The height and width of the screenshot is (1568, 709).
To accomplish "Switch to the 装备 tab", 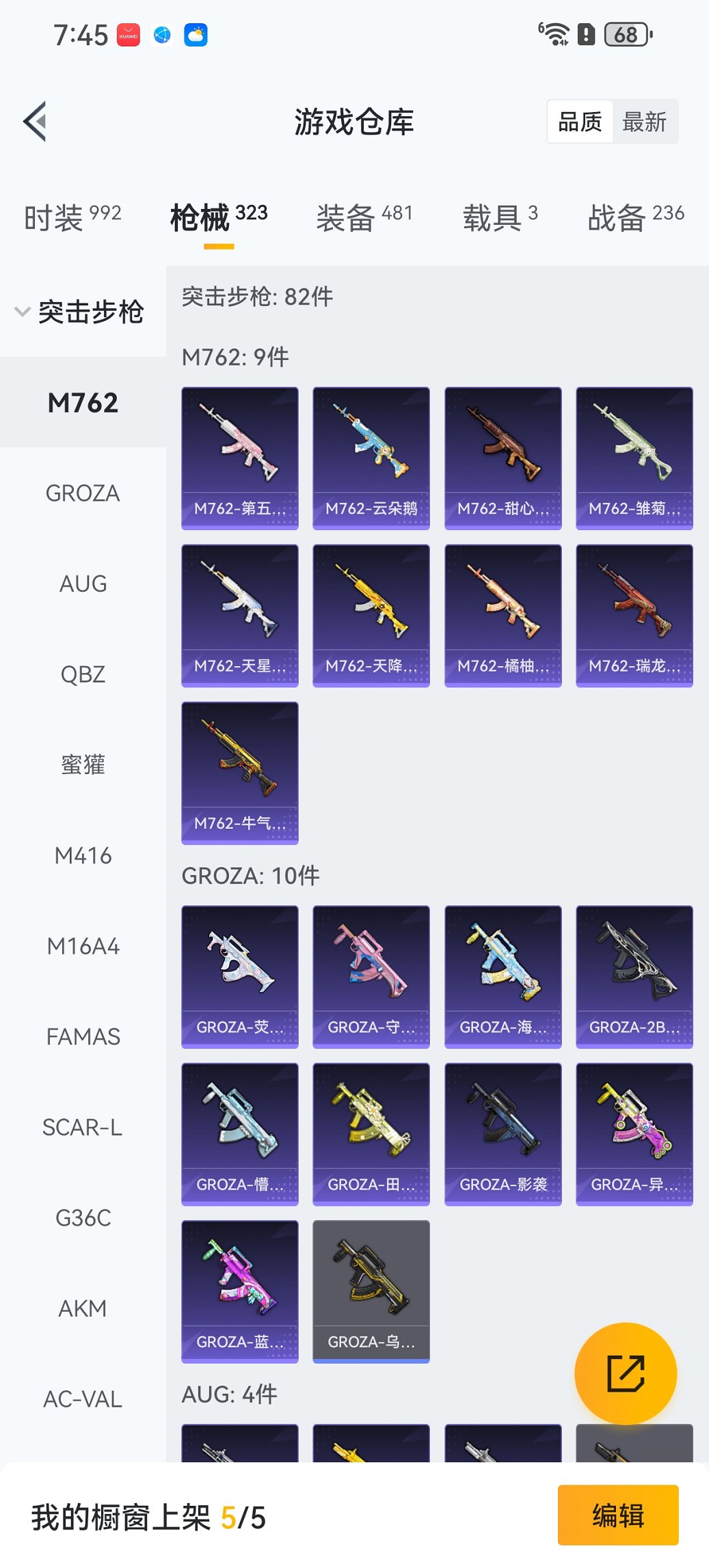I will (x=364, y=217).
